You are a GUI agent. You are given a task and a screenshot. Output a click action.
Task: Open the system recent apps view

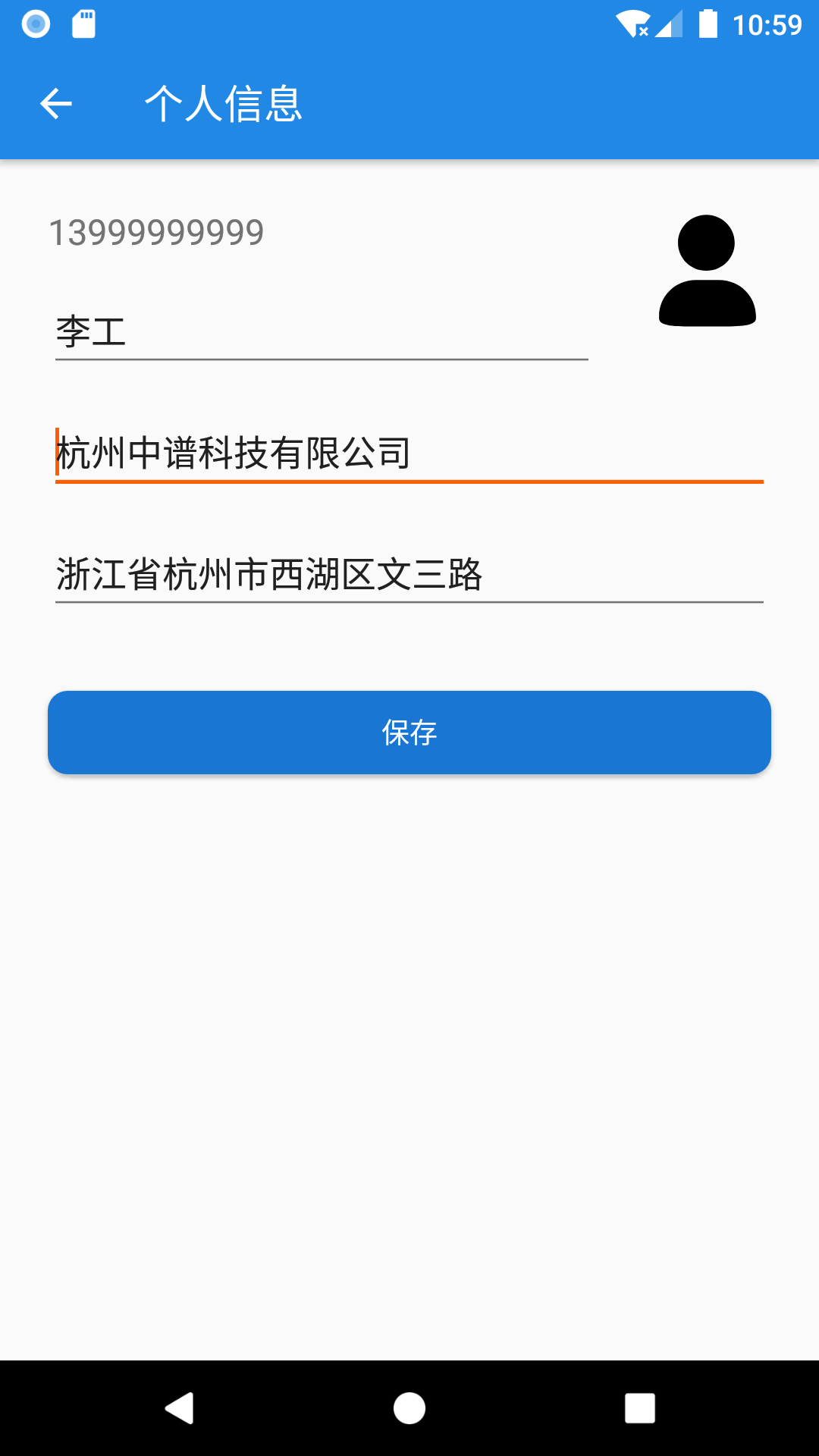click(x=639, y=1408)
